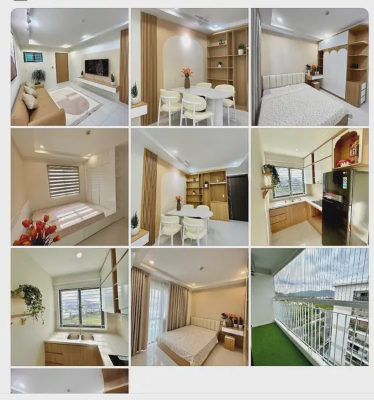
Task: Open the platform bed photo with red tulips
Action: (70, 187)
